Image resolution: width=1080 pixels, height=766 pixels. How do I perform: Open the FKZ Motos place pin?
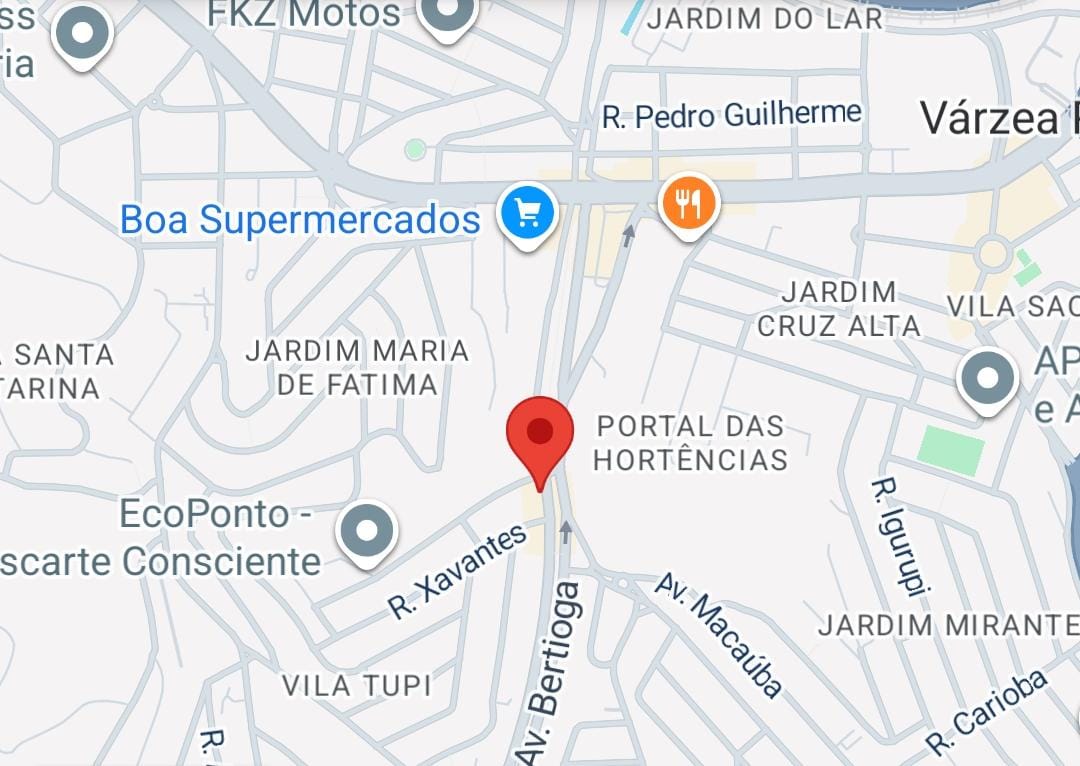(x=448, y=15)
